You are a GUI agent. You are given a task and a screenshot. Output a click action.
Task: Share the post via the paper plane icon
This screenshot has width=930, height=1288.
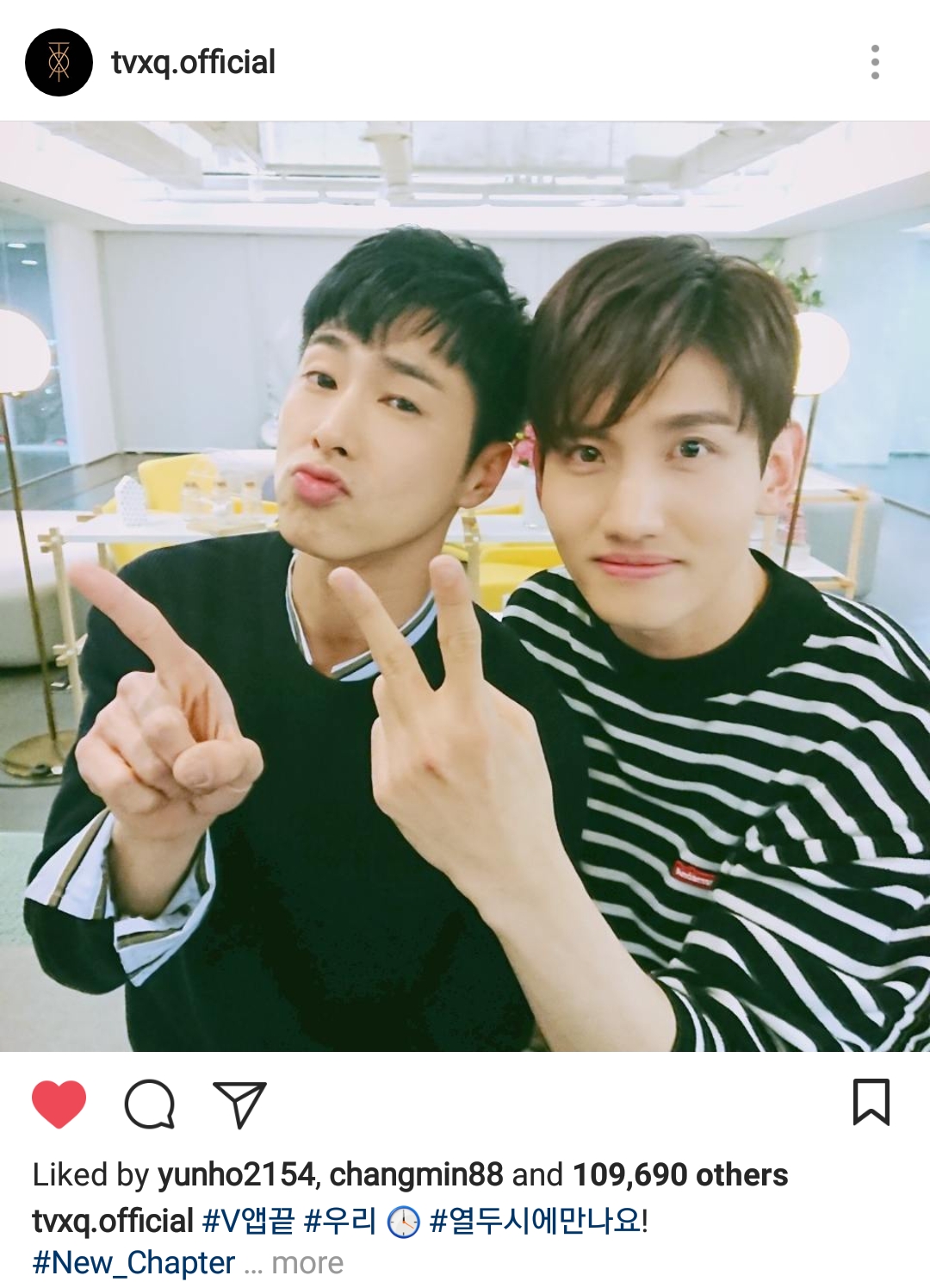coord(239,1104)
